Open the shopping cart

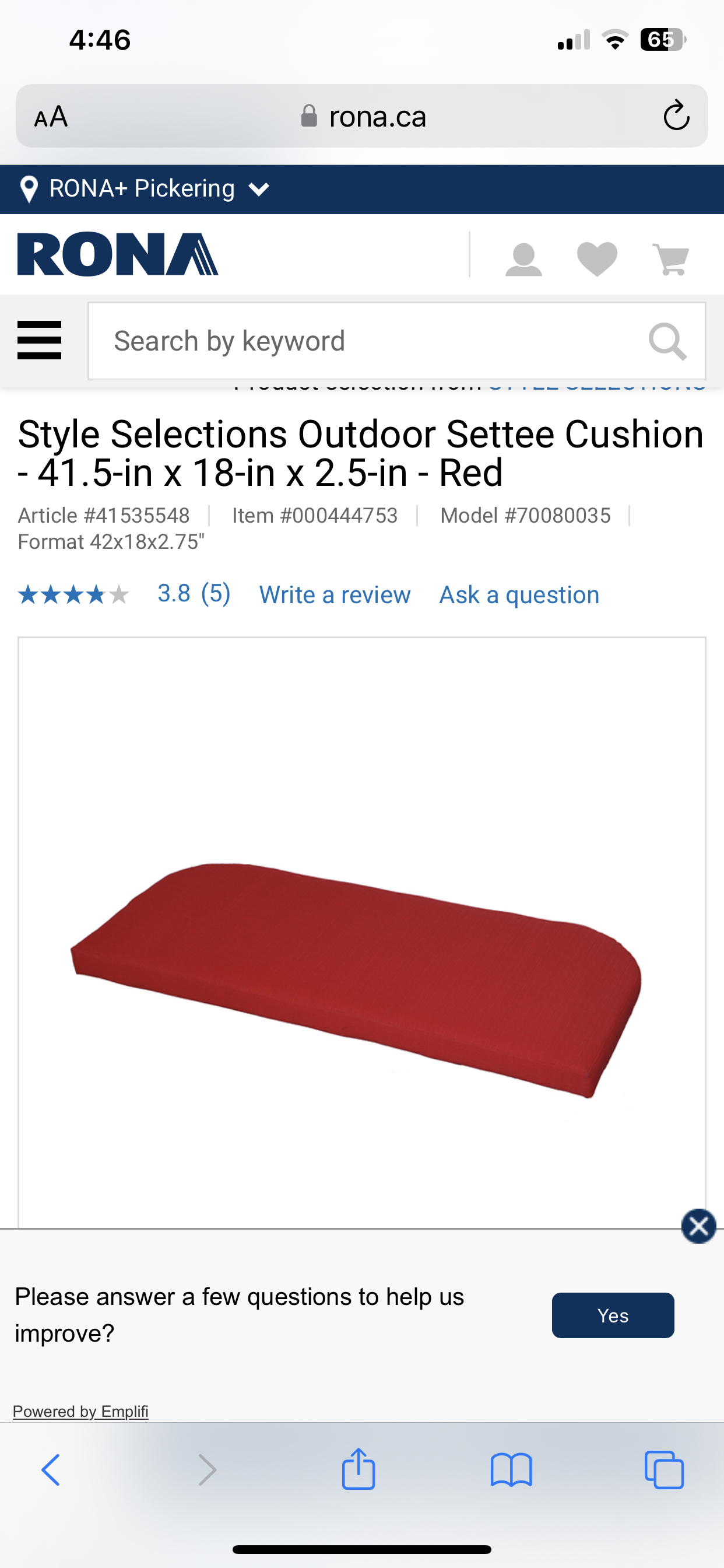pyautogui.click(x=670, y=260)
